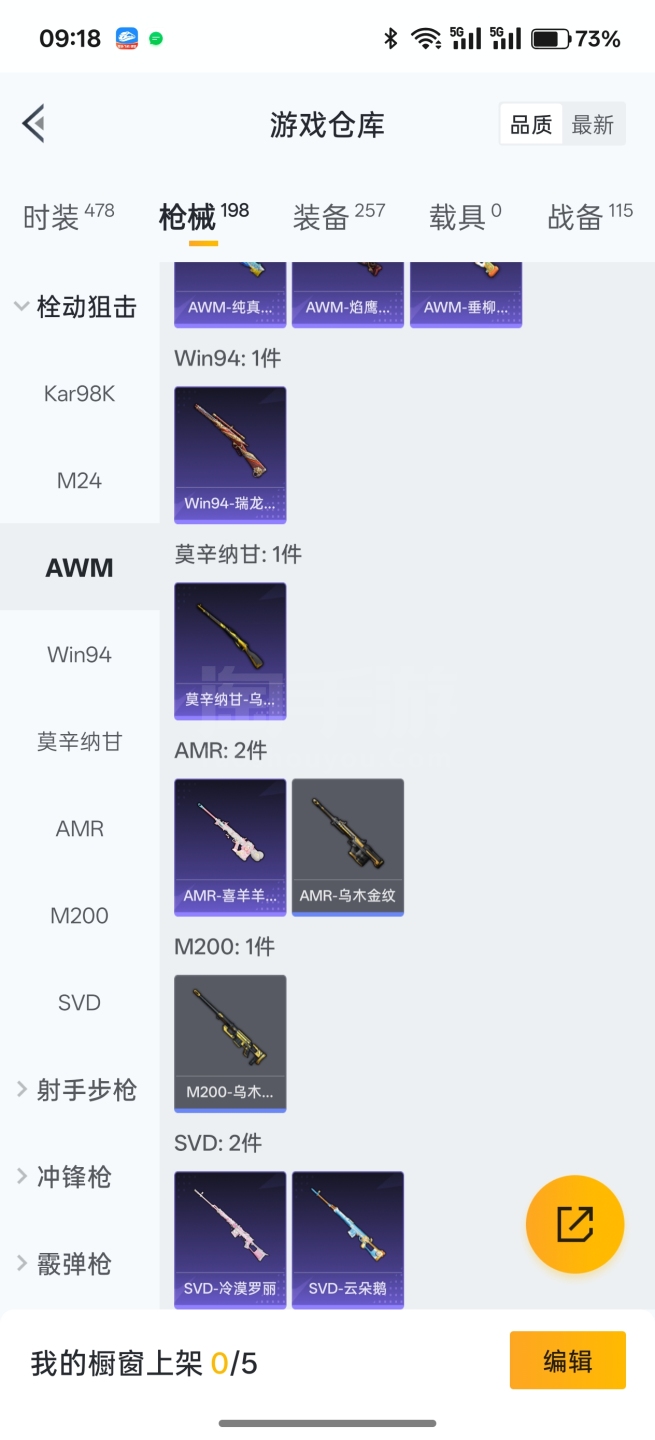Viewport: 655px width, 1440px height.
Task: Open the SVD-云朵鹅 skin tile
Action: (348, 1239)
